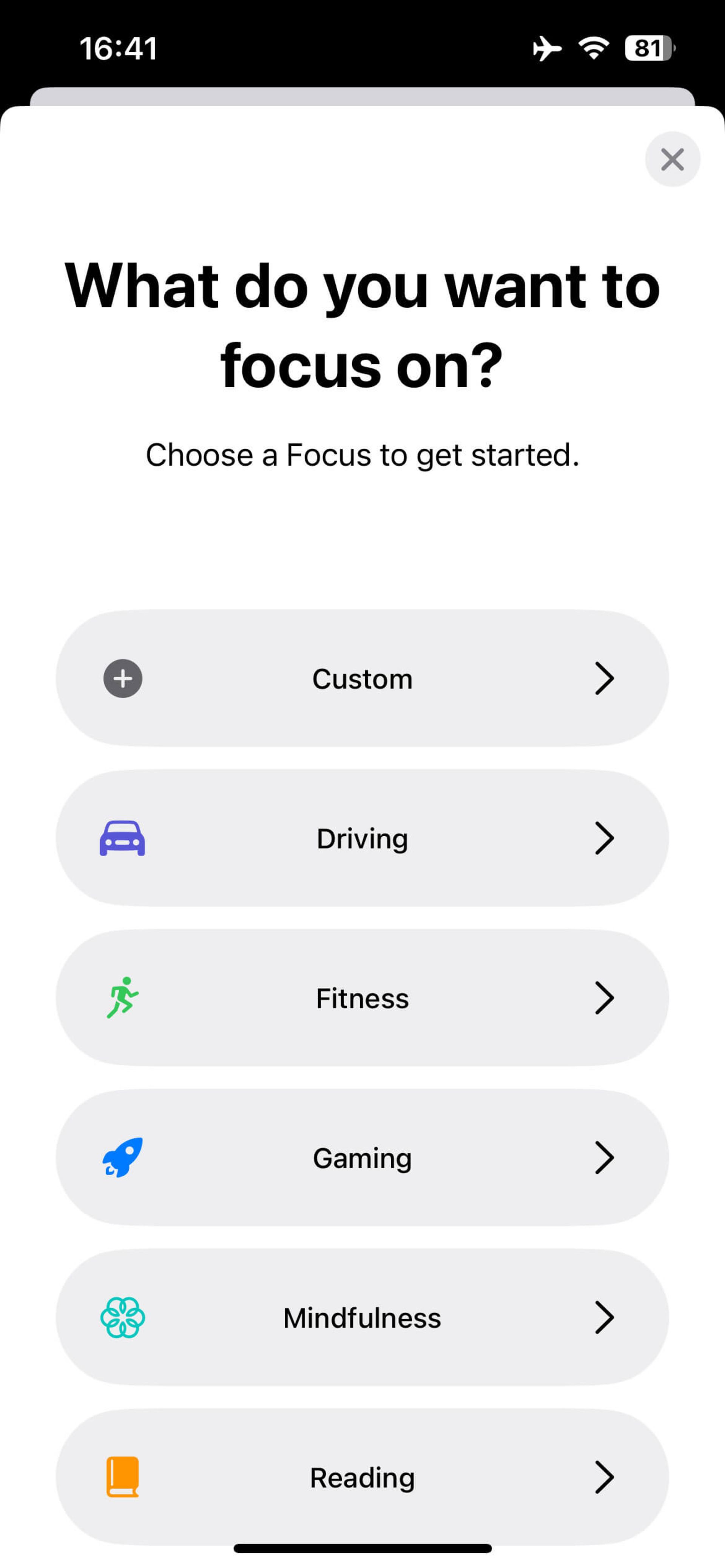Pick the Mindfulness Focus
Screen dimensions: 725x1568
click(362, 1317)
